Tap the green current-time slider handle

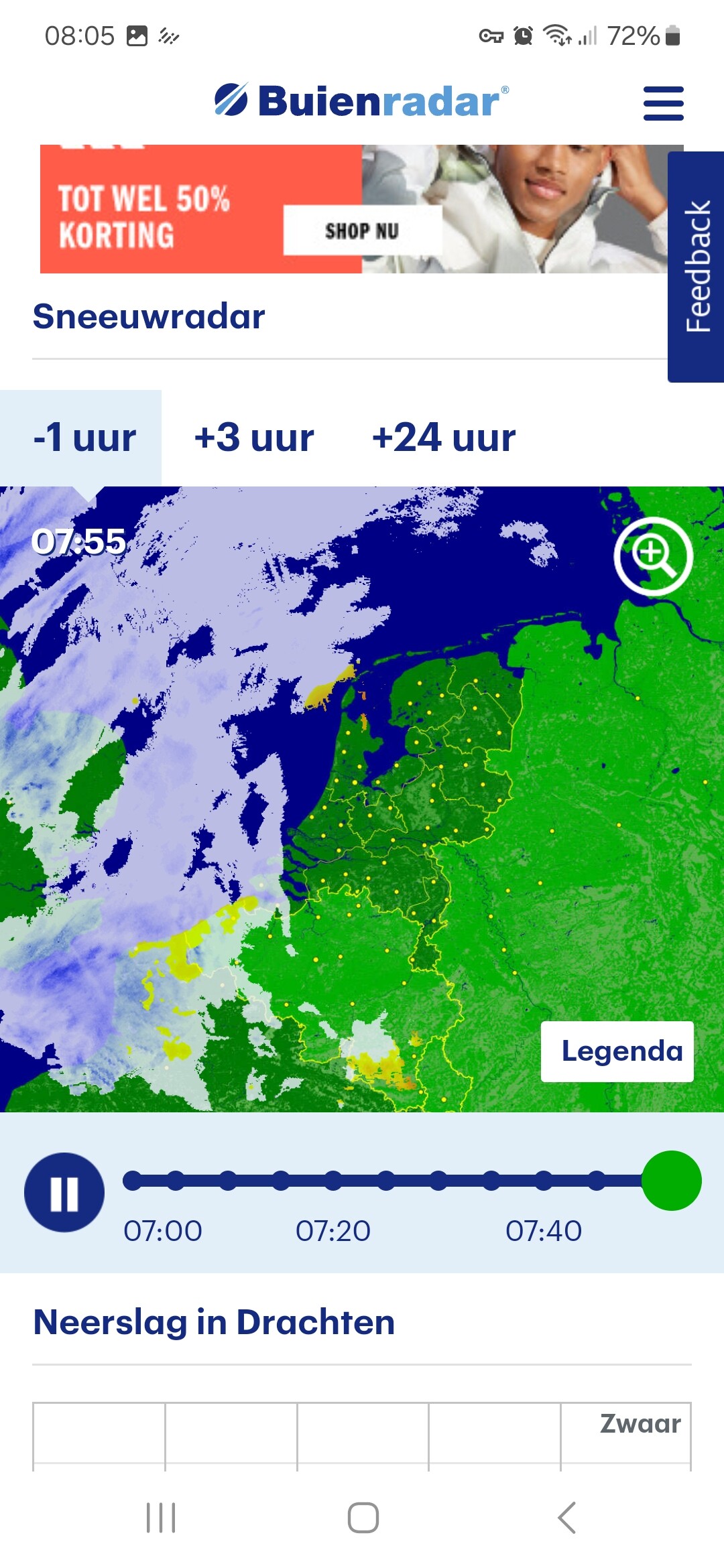[671, 1181]
